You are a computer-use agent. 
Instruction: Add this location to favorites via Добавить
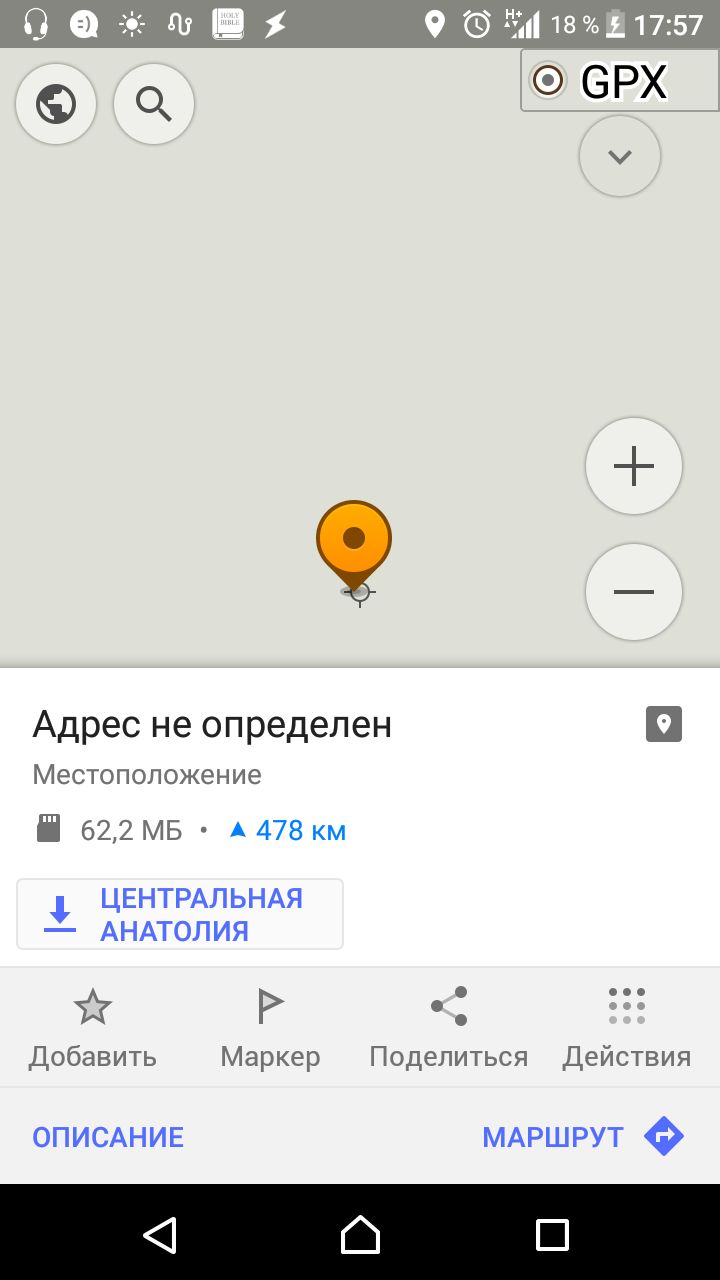click(93, 1028)
